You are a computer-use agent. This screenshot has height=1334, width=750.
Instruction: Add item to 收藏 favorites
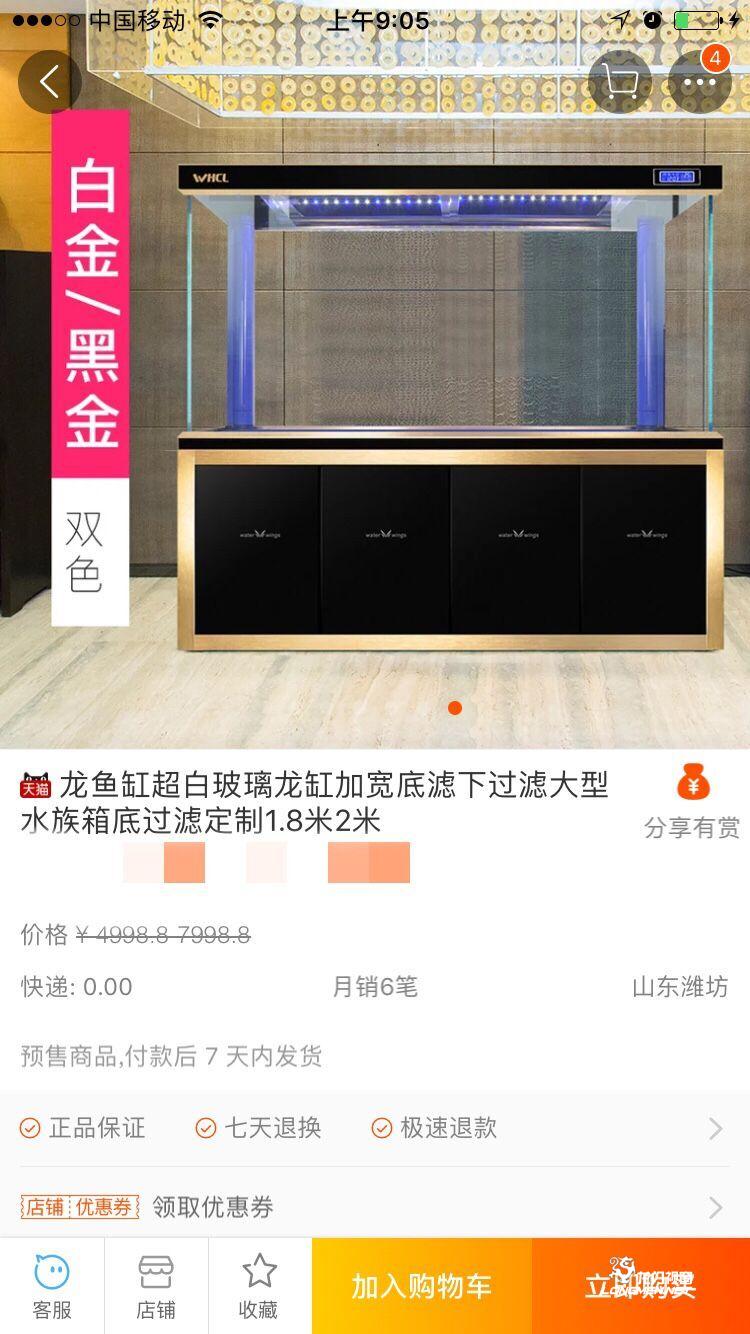tap(260, 1286)
